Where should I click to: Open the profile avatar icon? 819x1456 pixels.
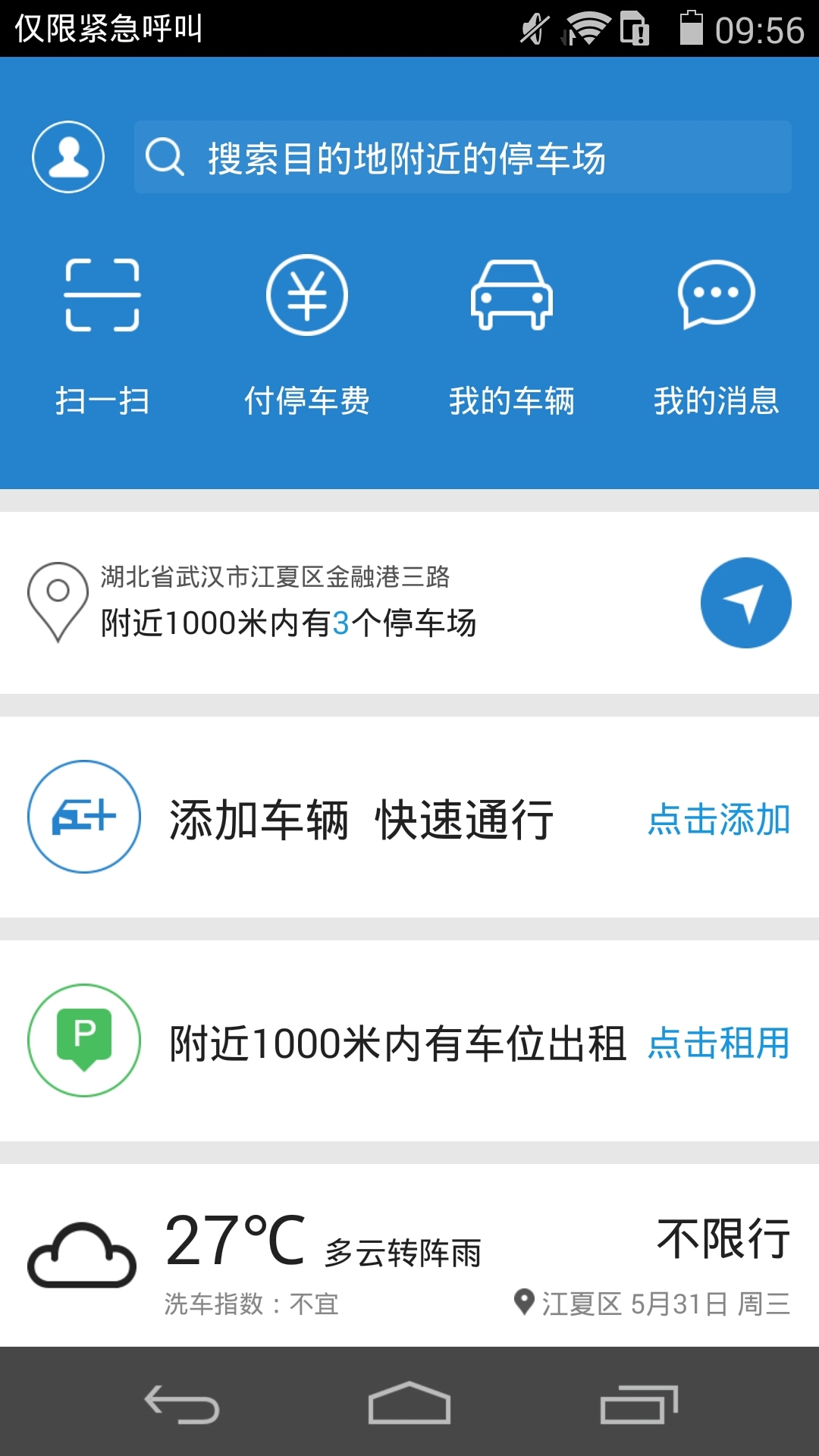pos(67,157)
